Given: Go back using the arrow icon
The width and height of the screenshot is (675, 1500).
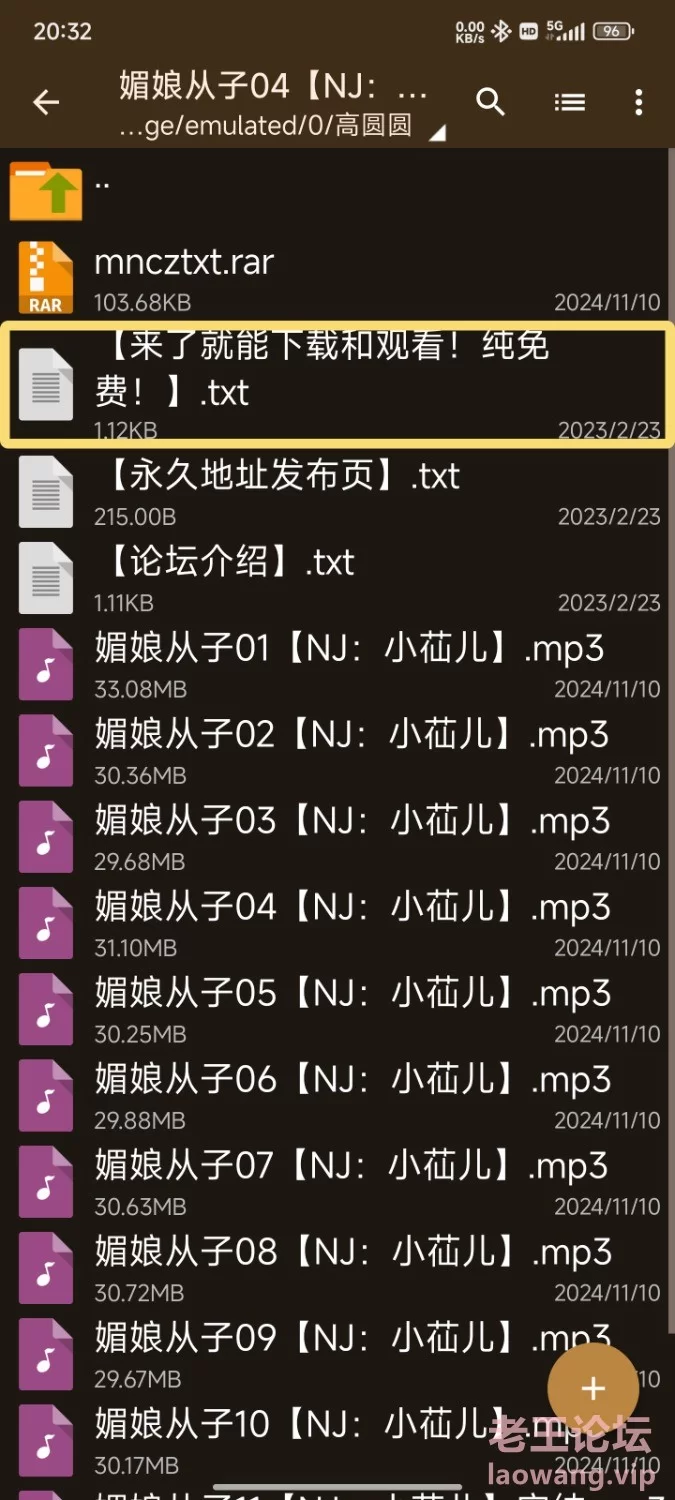Looking at the screenshot, I should click(46, 102).
